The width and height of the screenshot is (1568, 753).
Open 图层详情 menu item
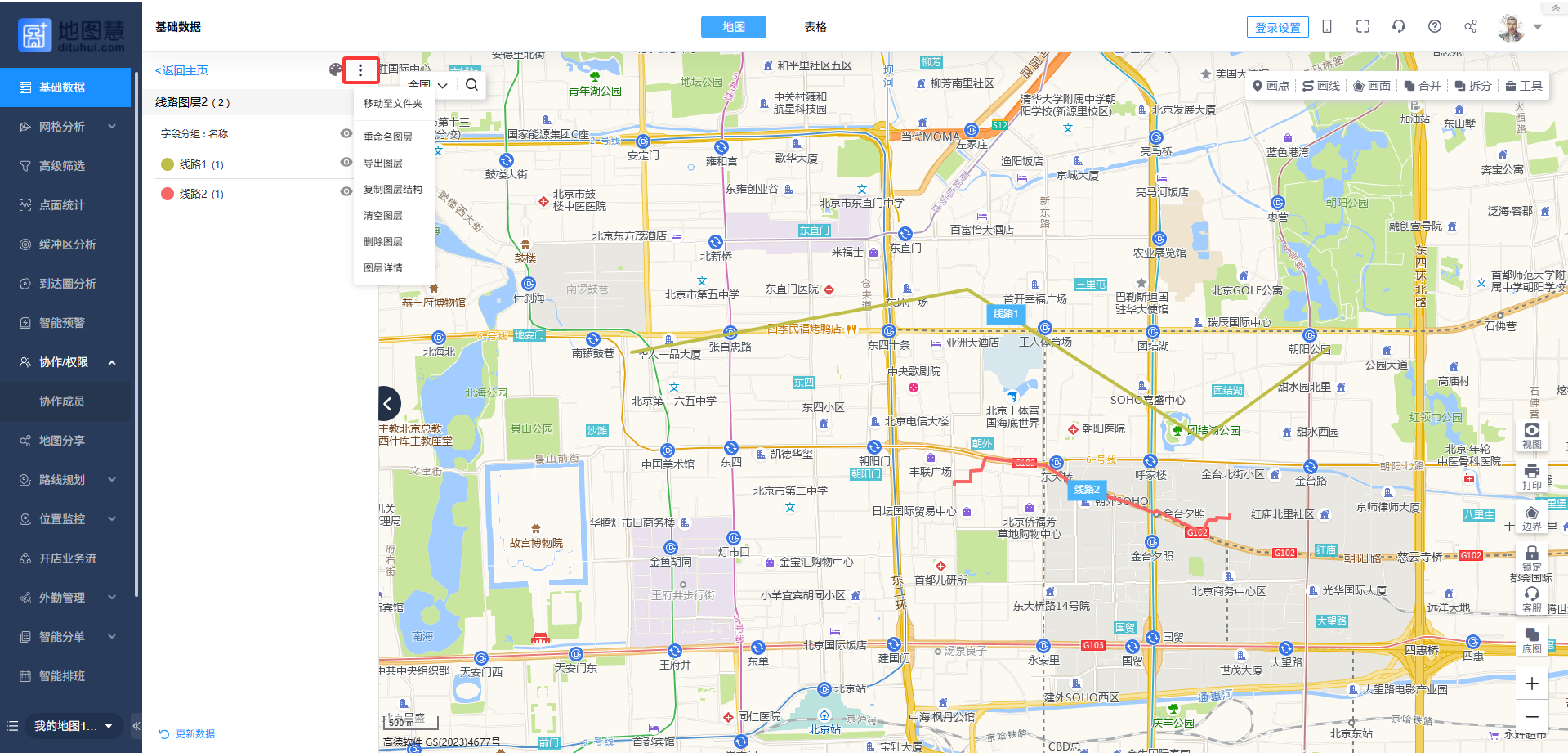(382, 268)
